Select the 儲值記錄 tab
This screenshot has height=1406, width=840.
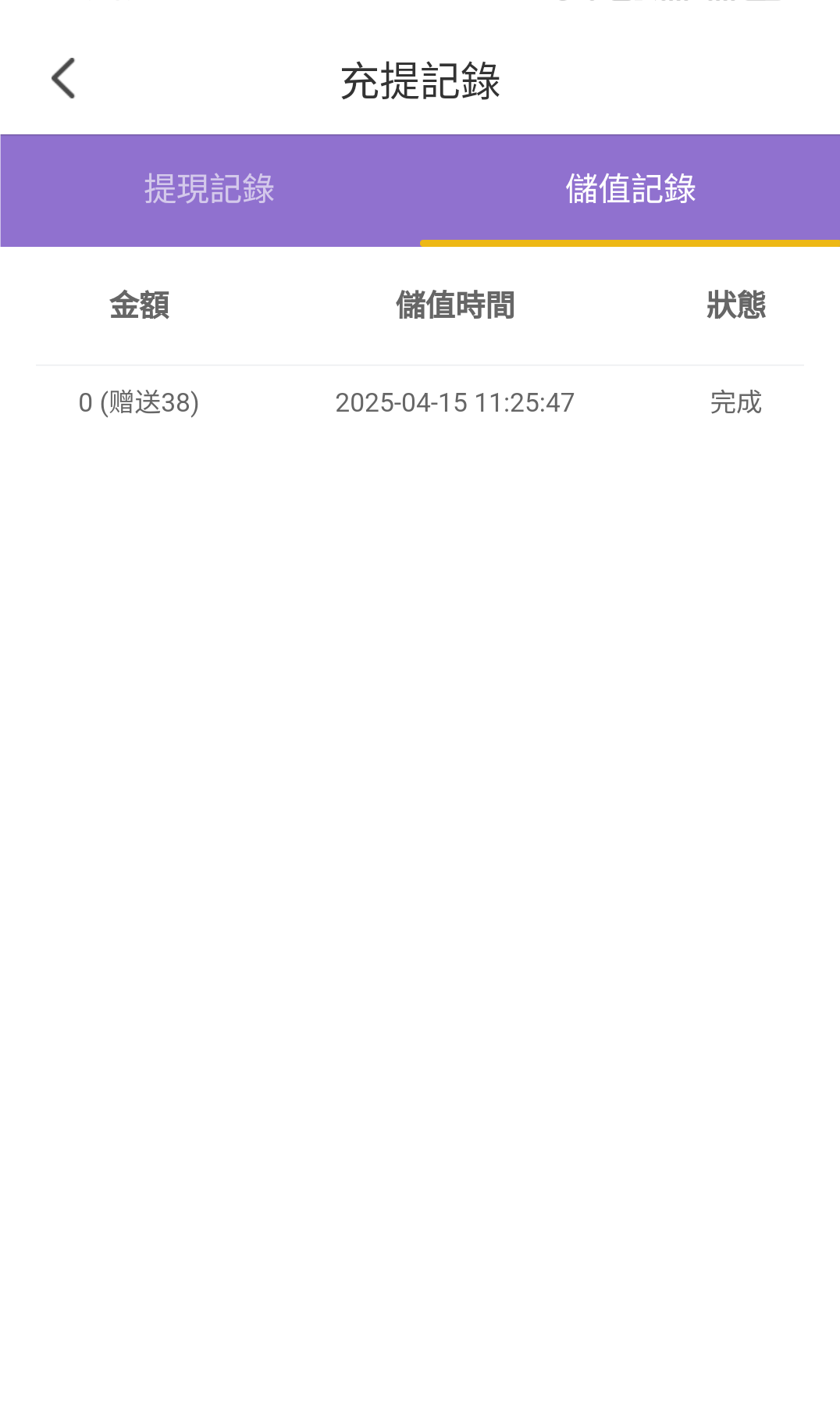click(x=630, y=190)
